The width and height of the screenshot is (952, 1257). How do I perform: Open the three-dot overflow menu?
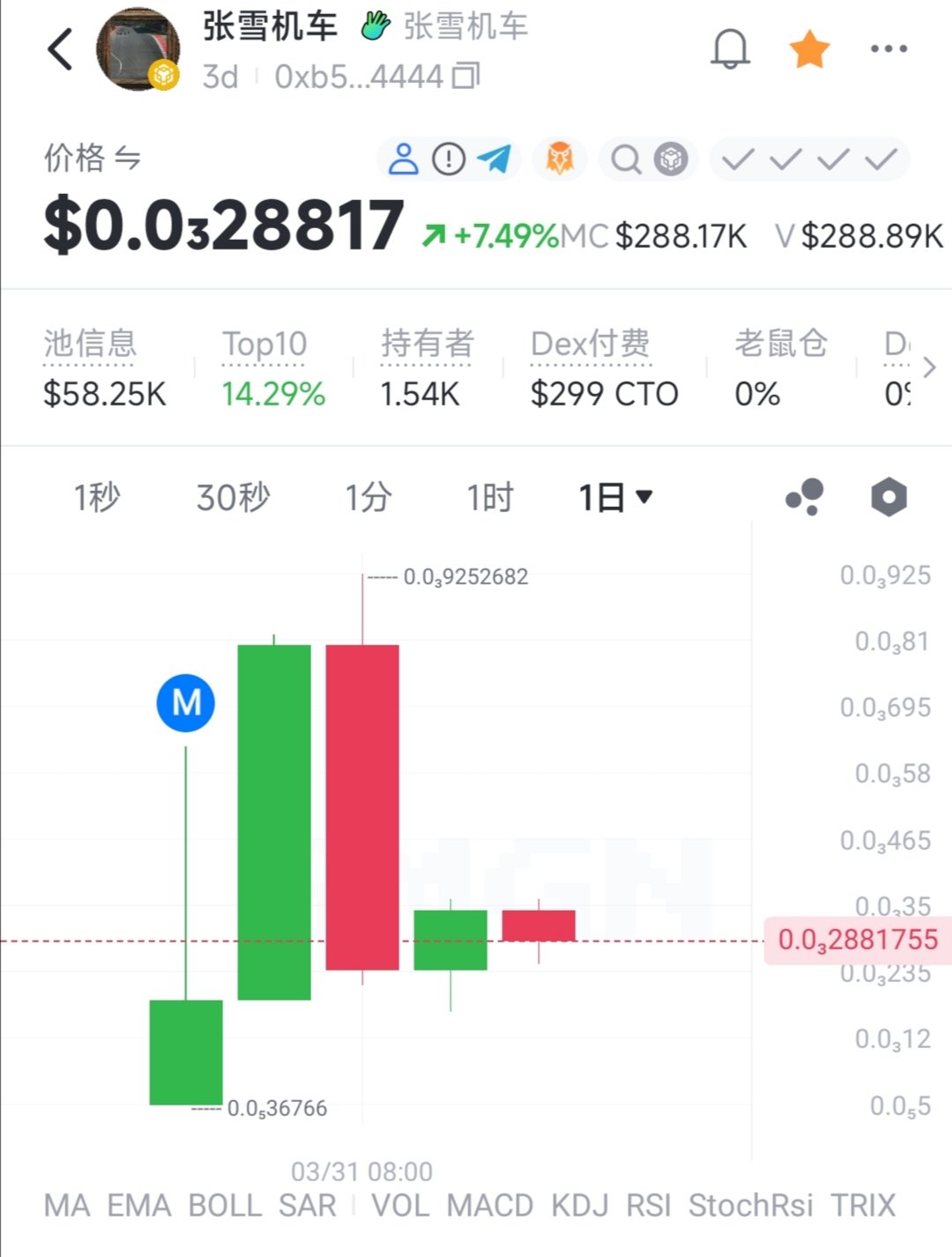coord(889,49)
